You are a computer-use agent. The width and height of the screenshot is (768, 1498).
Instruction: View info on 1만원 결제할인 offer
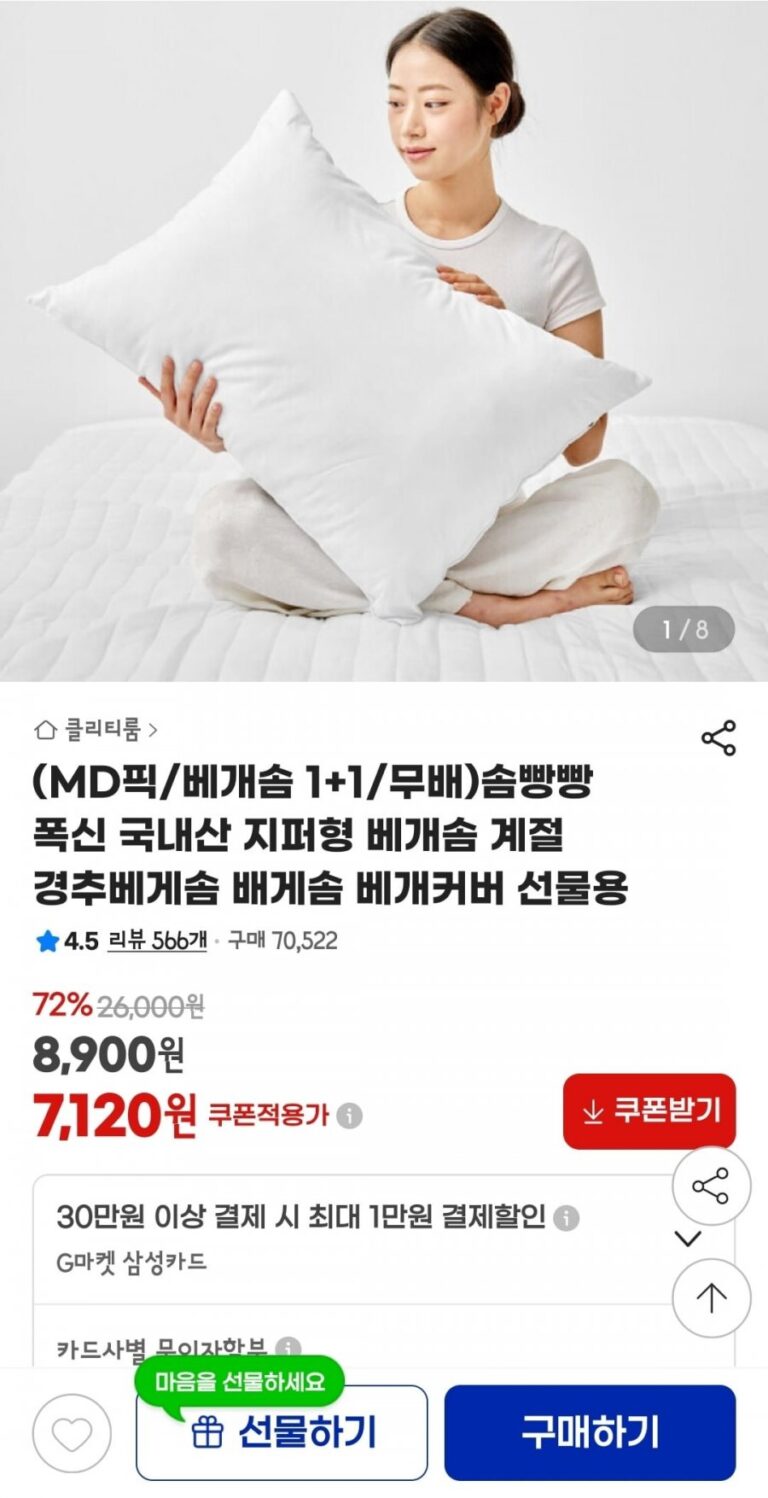[566, 1218]
